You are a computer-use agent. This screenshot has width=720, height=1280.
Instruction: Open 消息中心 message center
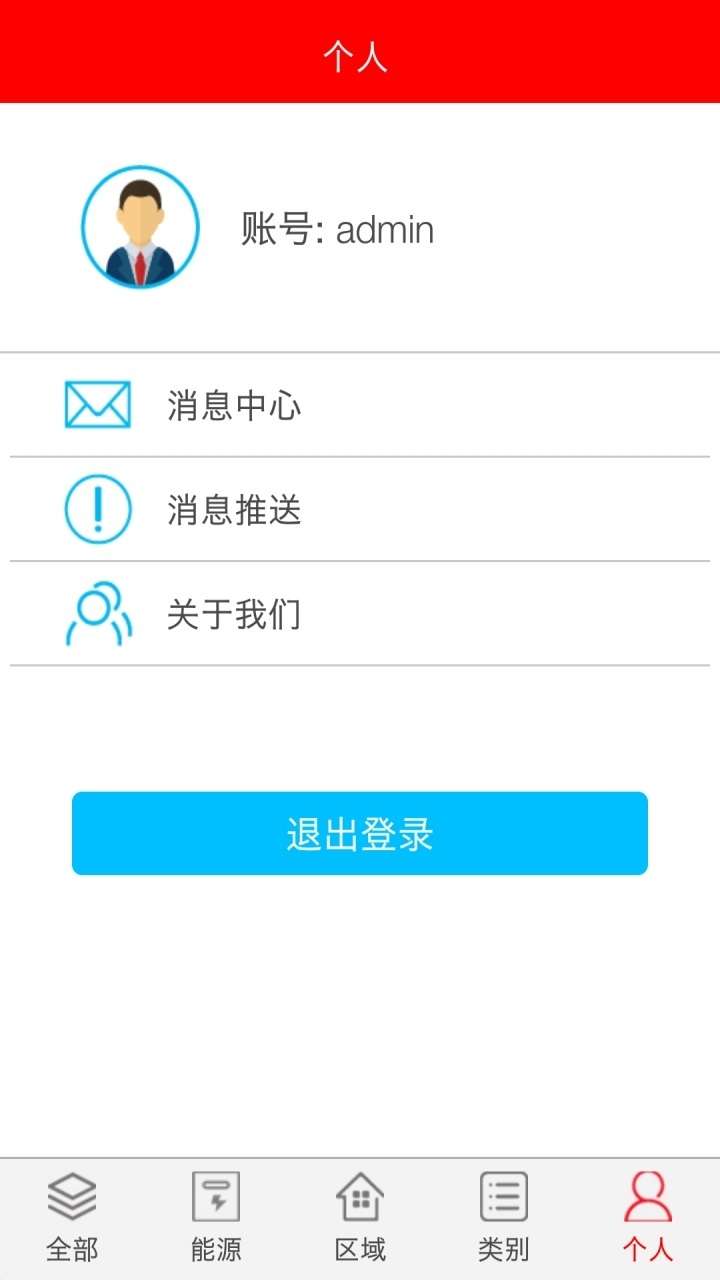(x=360, y=405)
